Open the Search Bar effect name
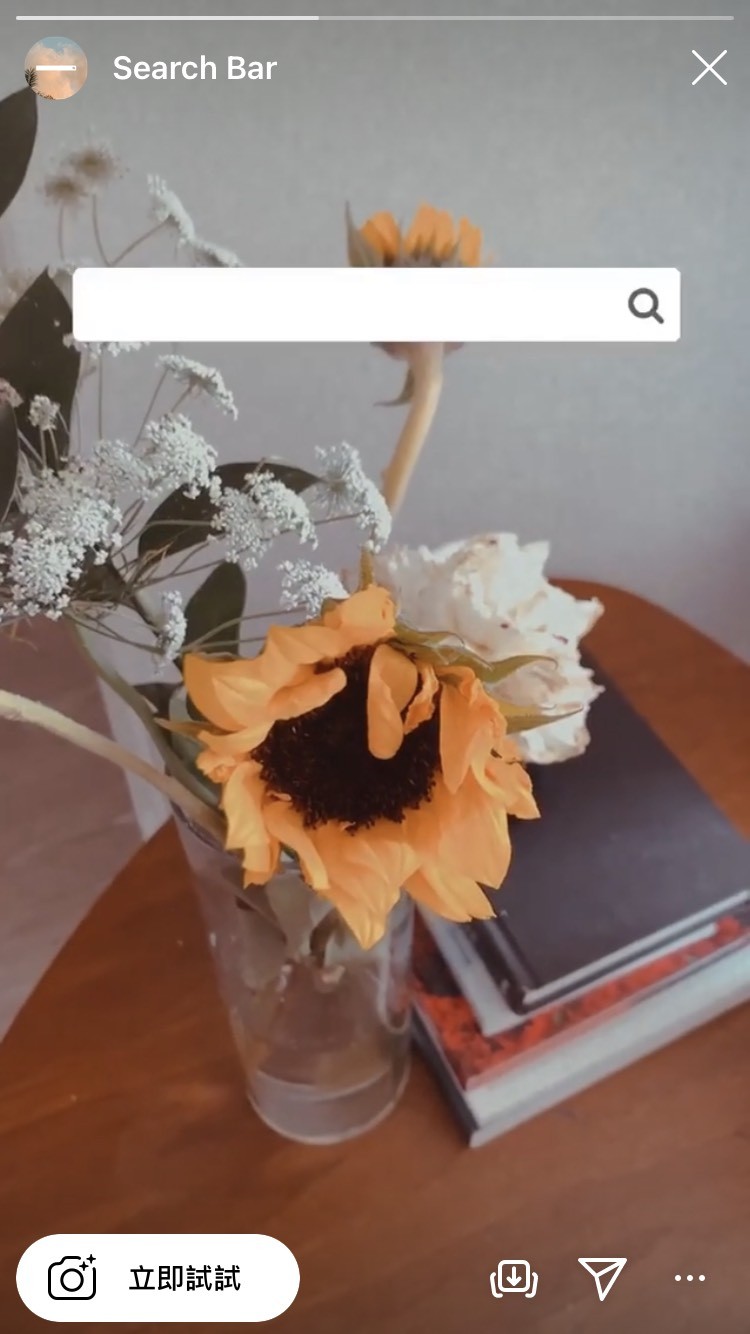Image resolution: width=750 pixels, height=1334 pixels. tap(194, 68)
